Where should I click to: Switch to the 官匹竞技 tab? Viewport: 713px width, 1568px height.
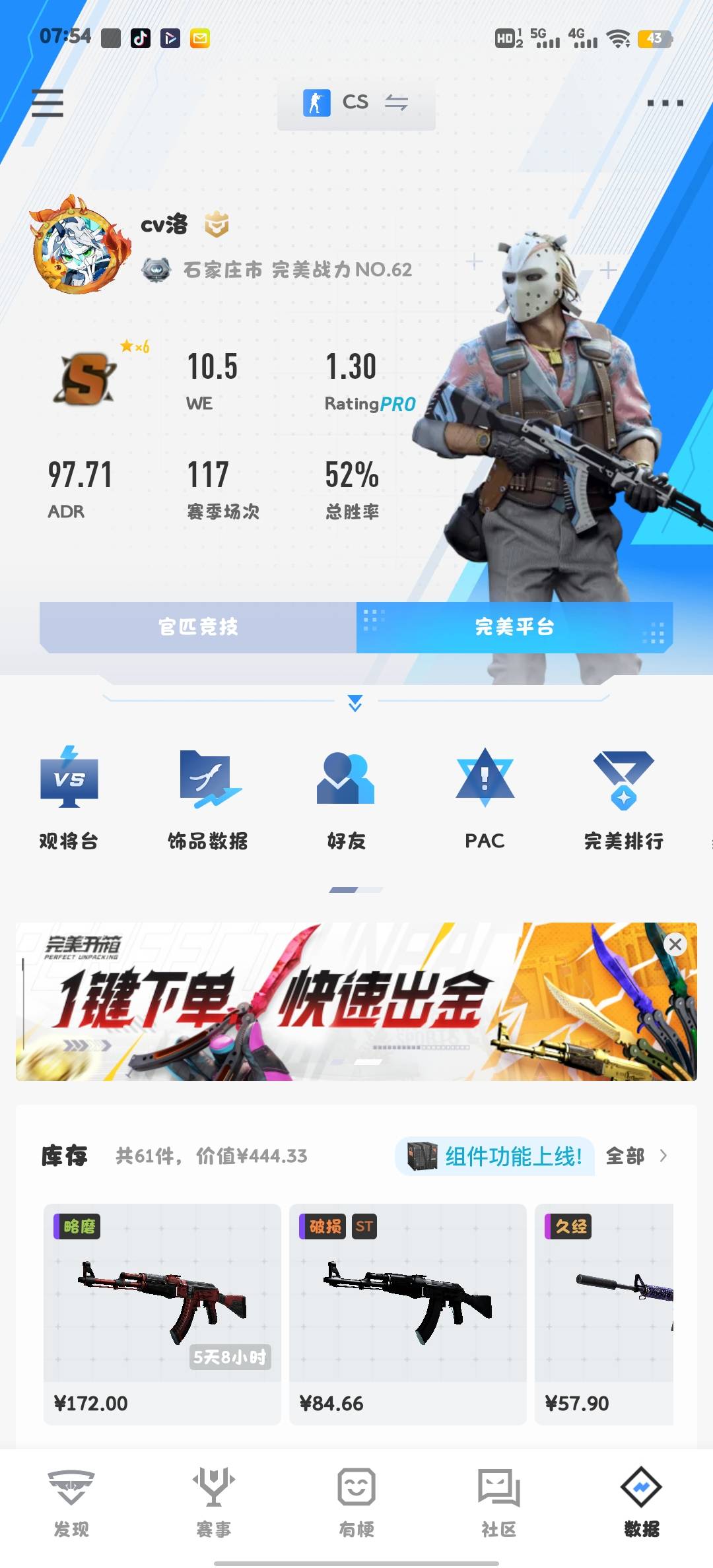point(198,627)
